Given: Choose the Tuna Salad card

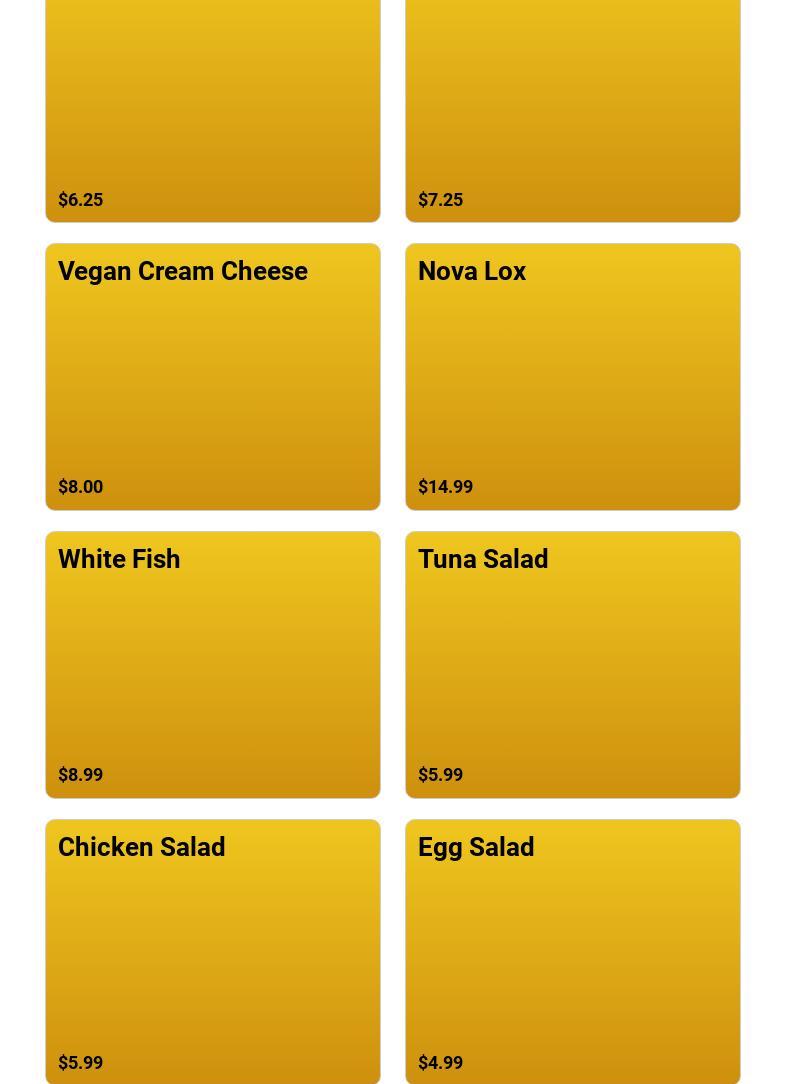Looking at the screenshot, I should click(x=572, y=665).
